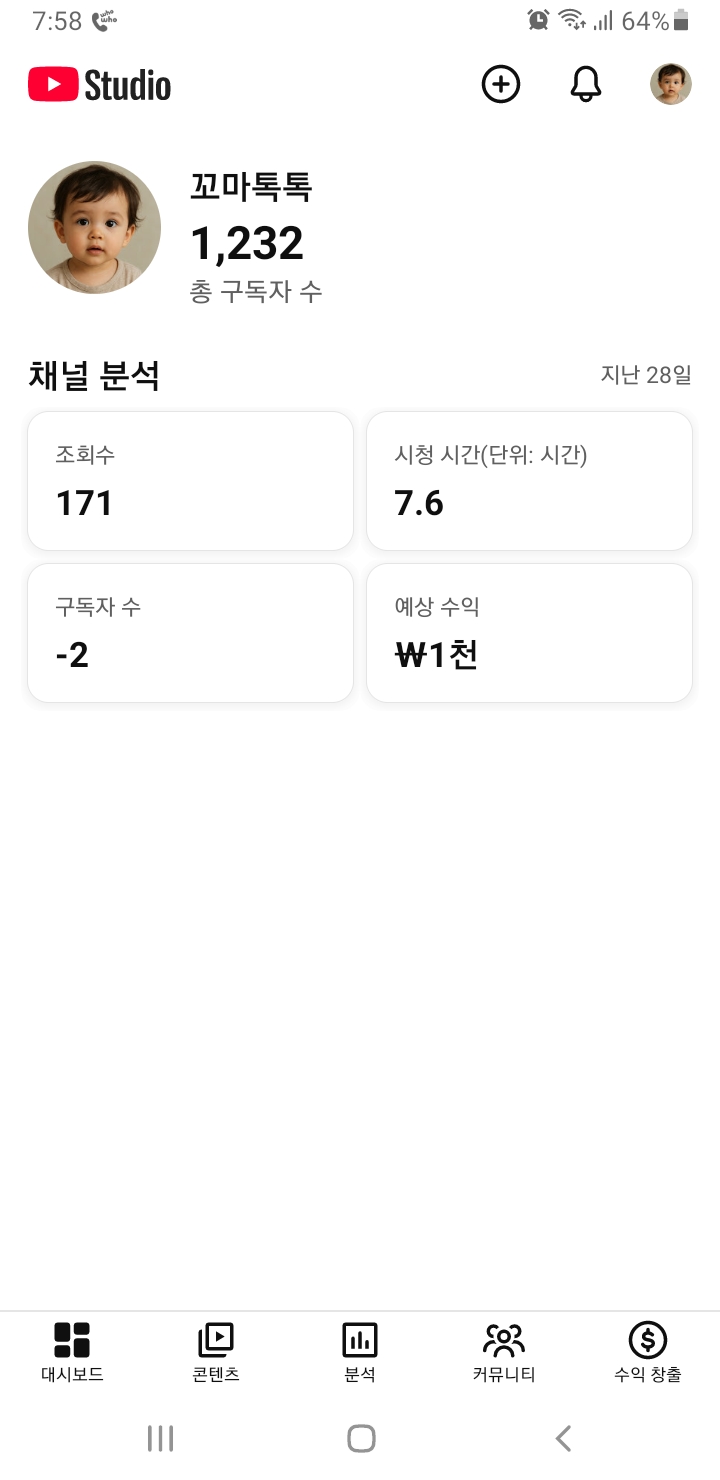The width and height of the screenshot is (720, 1480).
Task: Open the 조회수 analytics card
Action: 190,481
